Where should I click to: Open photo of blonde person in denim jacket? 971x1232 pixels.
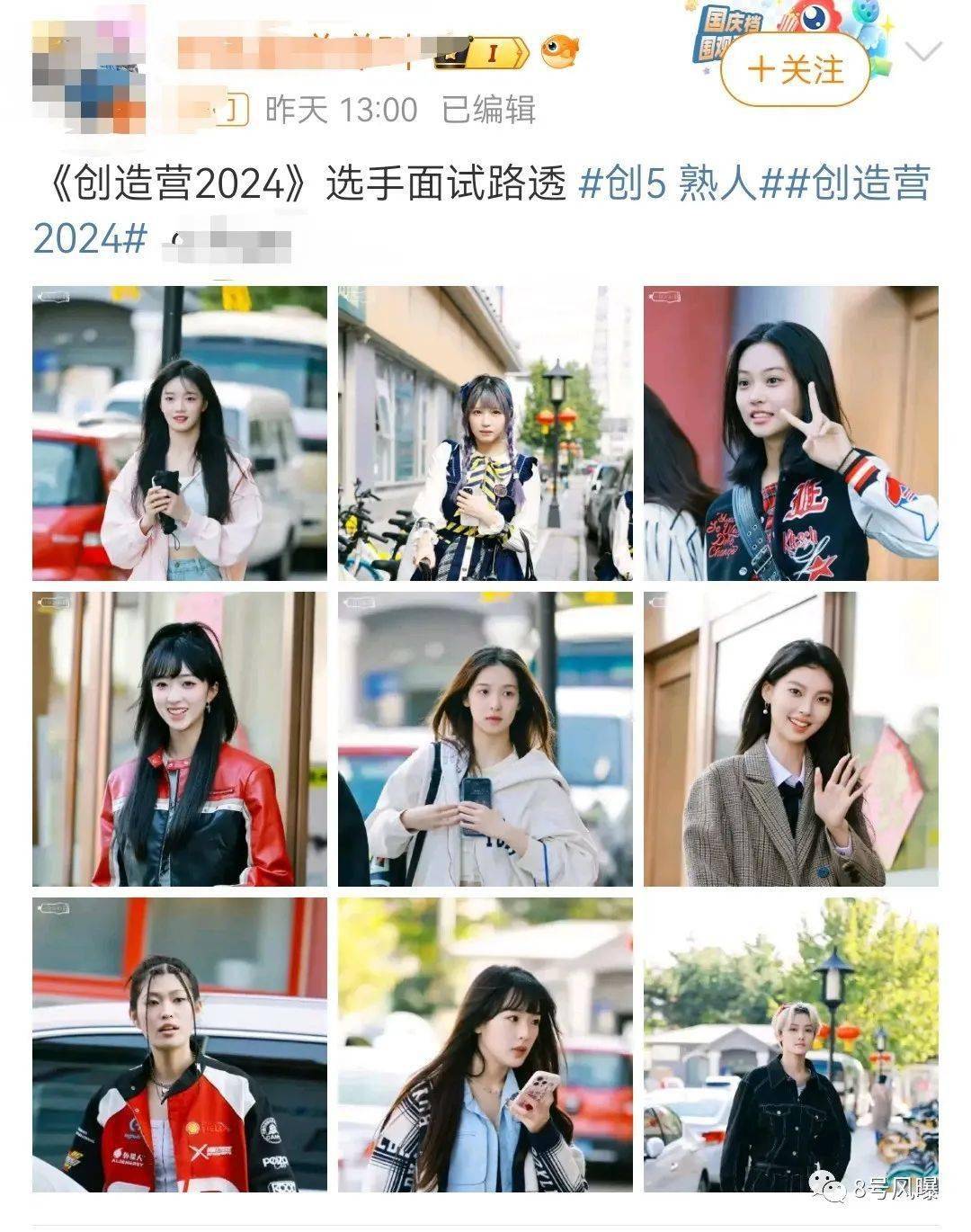coord(790,1045)
